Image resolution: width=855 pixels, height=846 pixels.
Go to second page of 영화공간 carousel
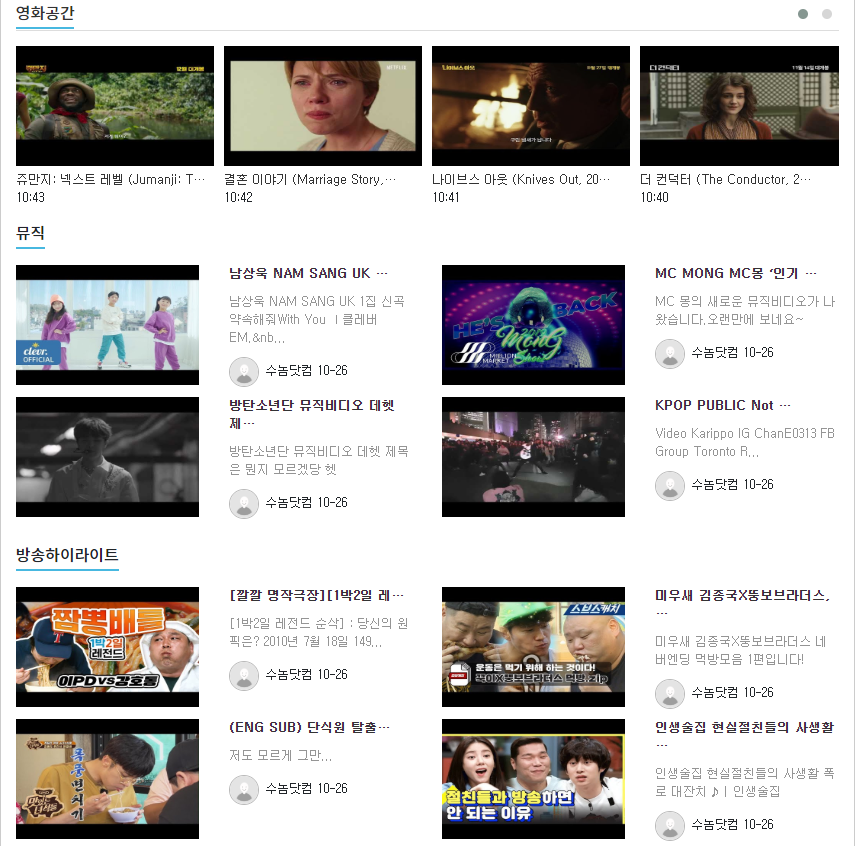[x=827, y=14]
